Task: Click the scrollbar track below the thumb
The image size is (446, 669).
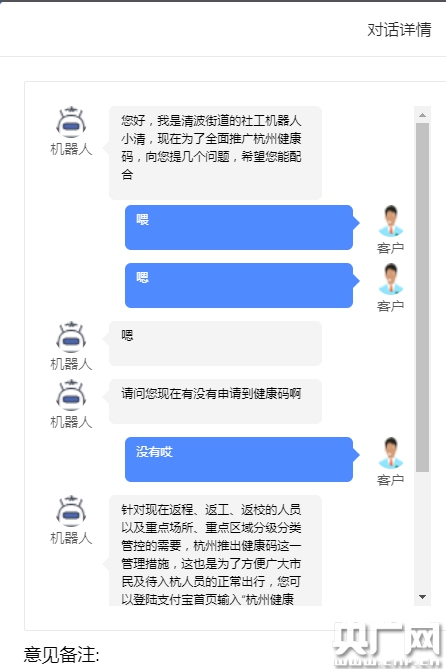Action: (423, 530)
